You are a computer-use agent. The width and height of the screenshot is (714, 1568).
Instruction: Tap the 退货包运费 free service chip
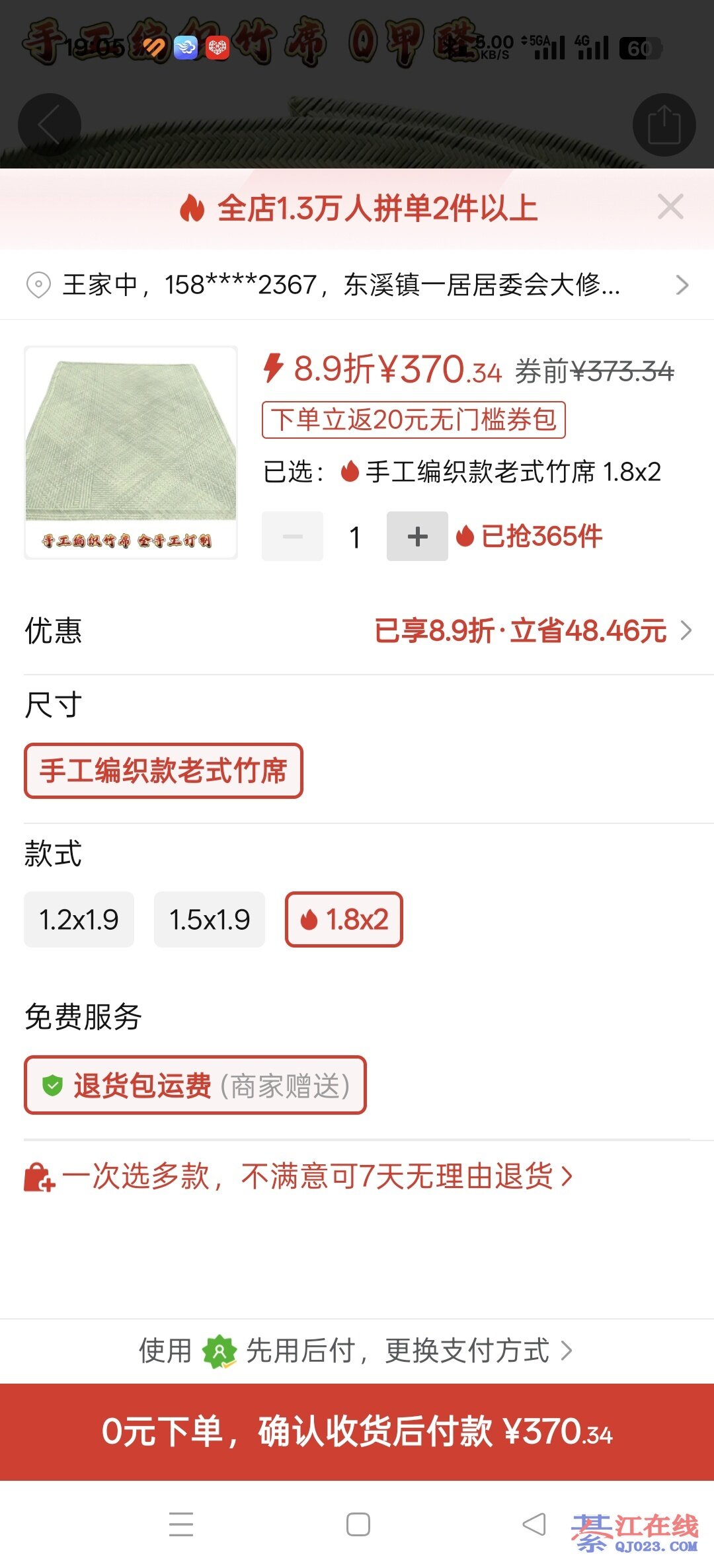pos(195,1086)
